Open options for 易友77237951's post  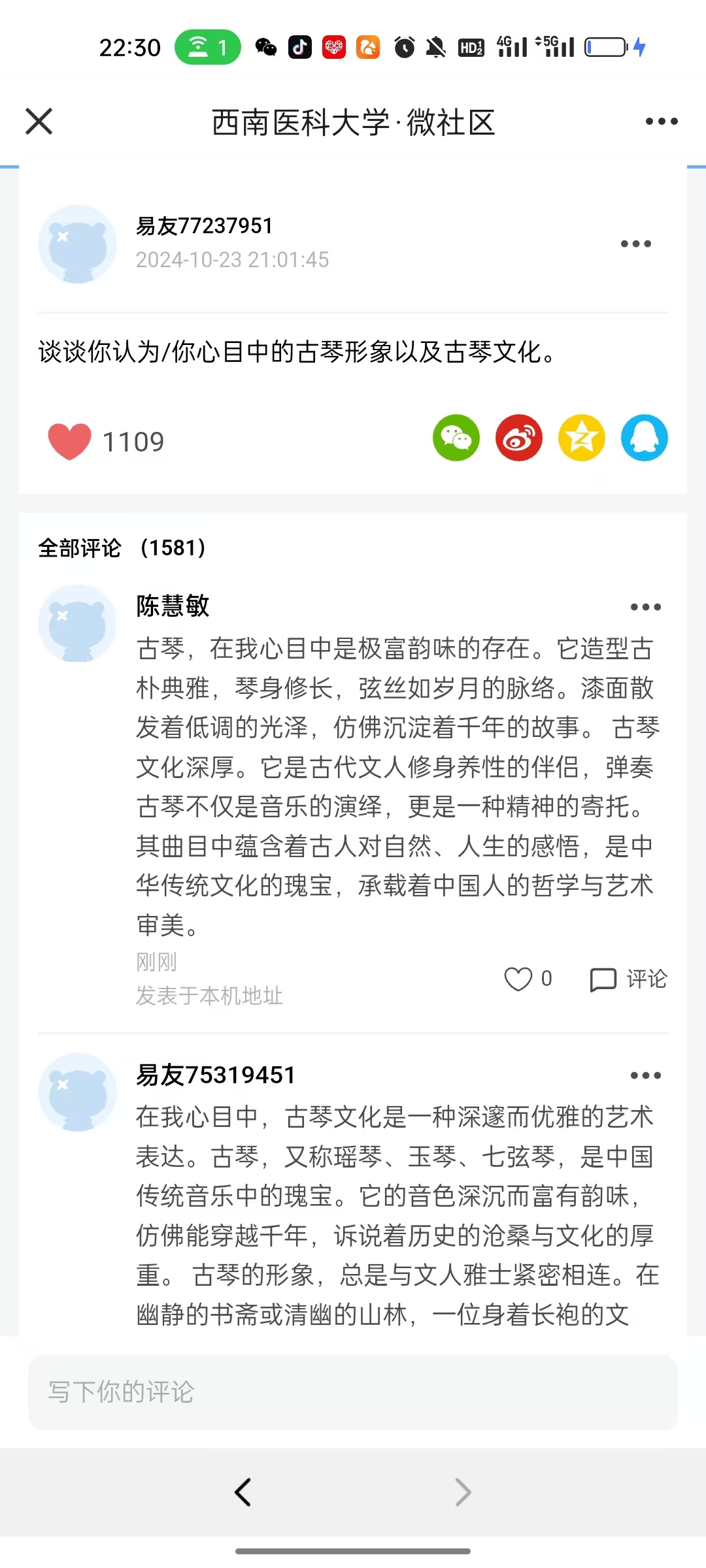(635, 244)
